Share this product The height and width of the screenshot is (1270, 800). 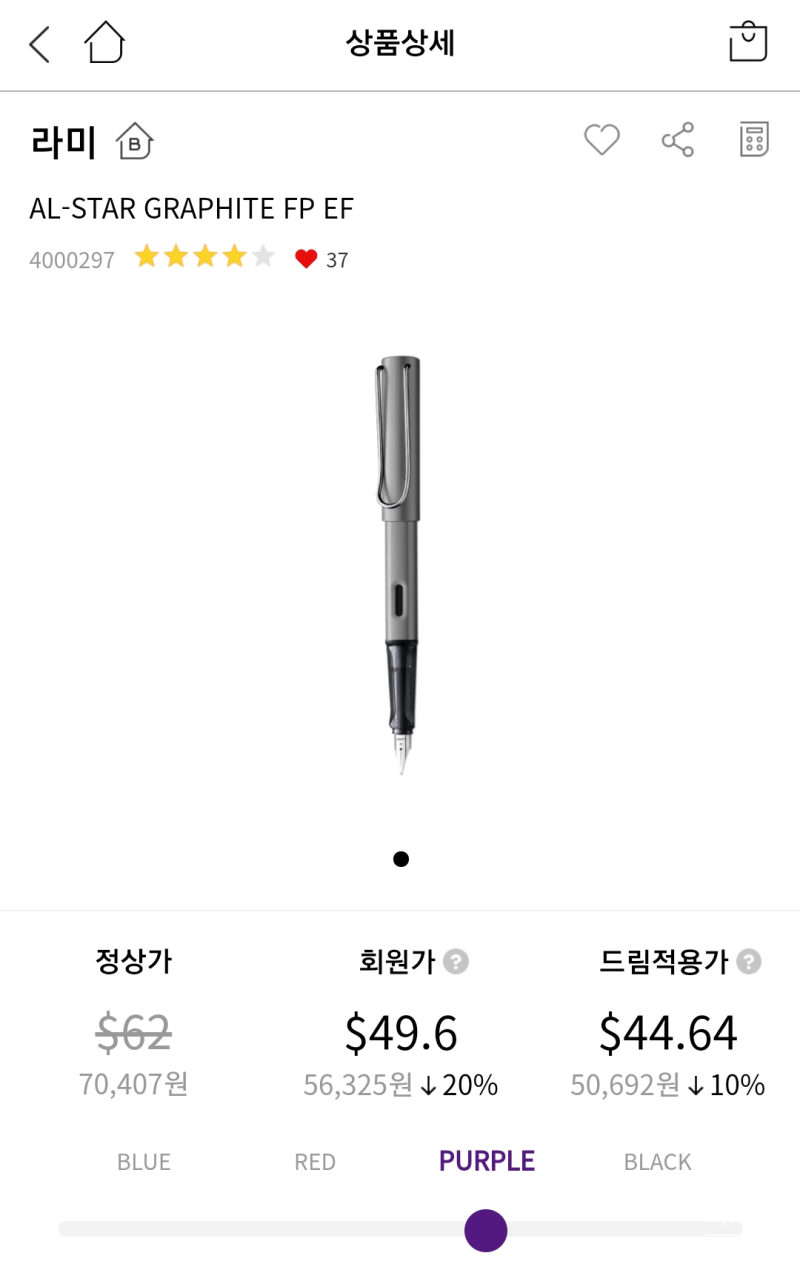(x=678, y=140)
